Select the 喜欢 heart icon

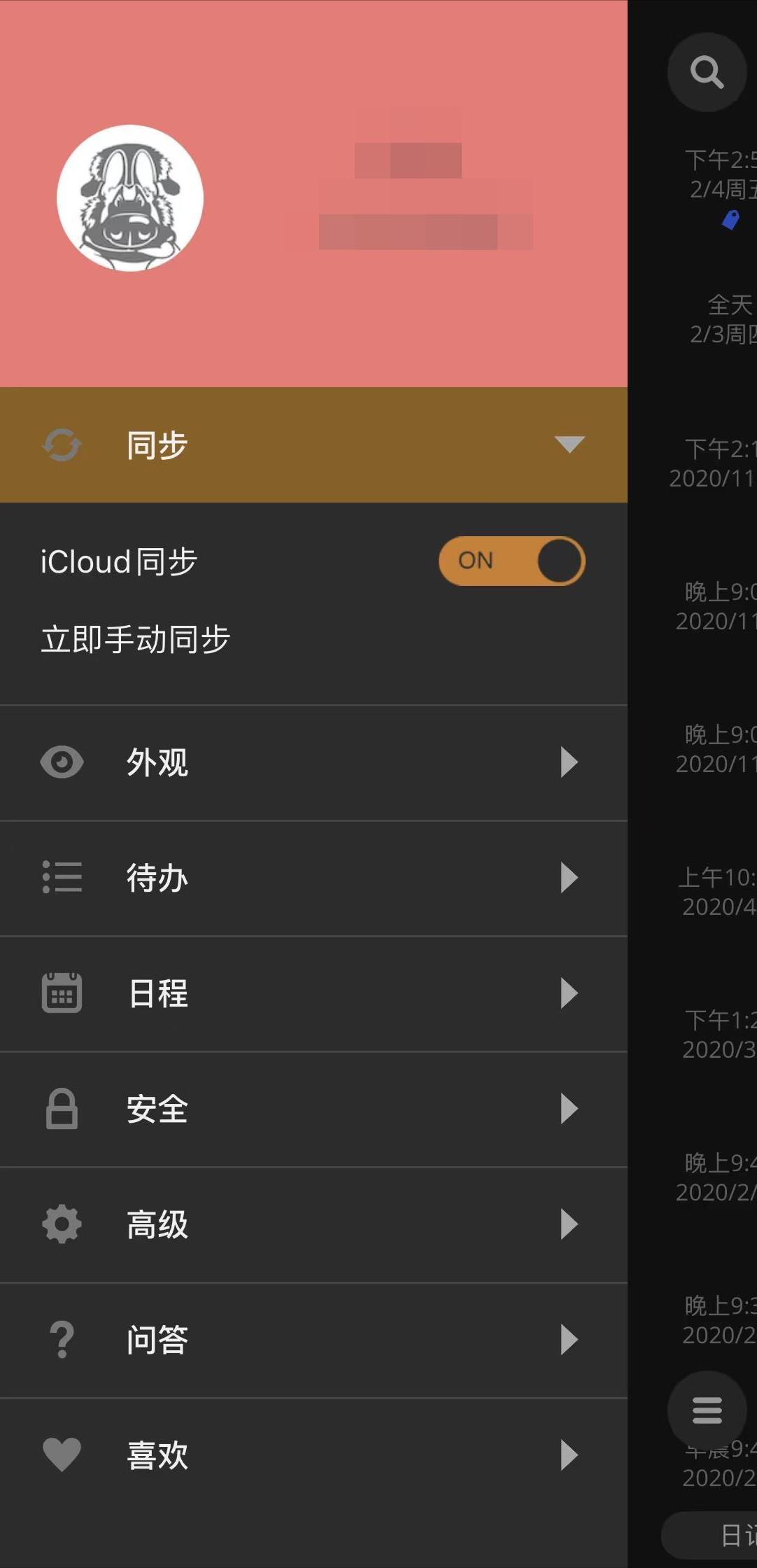(x=62, y=1455)
